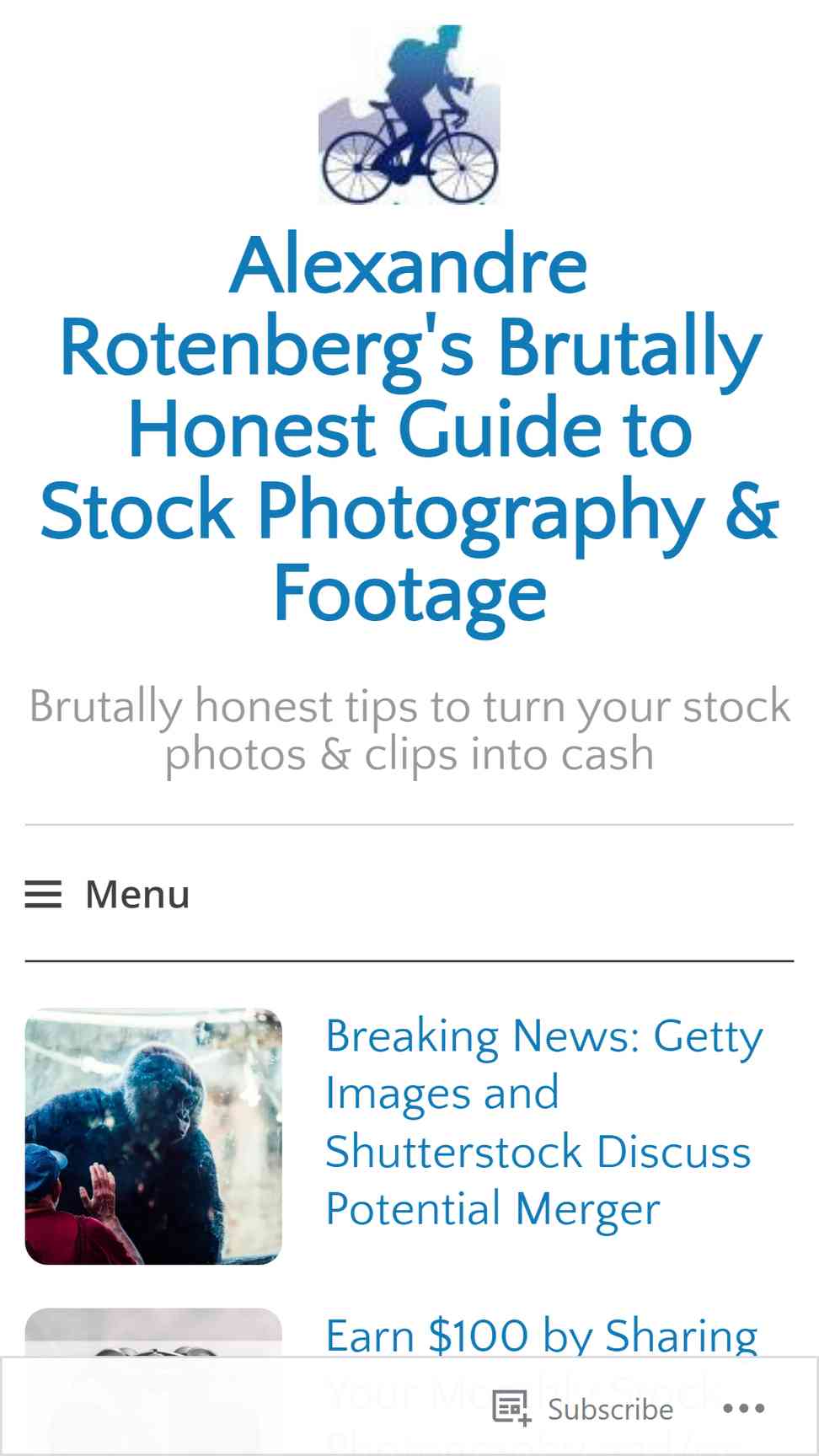Open the gorilla photo article thumbnail
Viewport: 819px width, 1456px height.
[153, 1136]
